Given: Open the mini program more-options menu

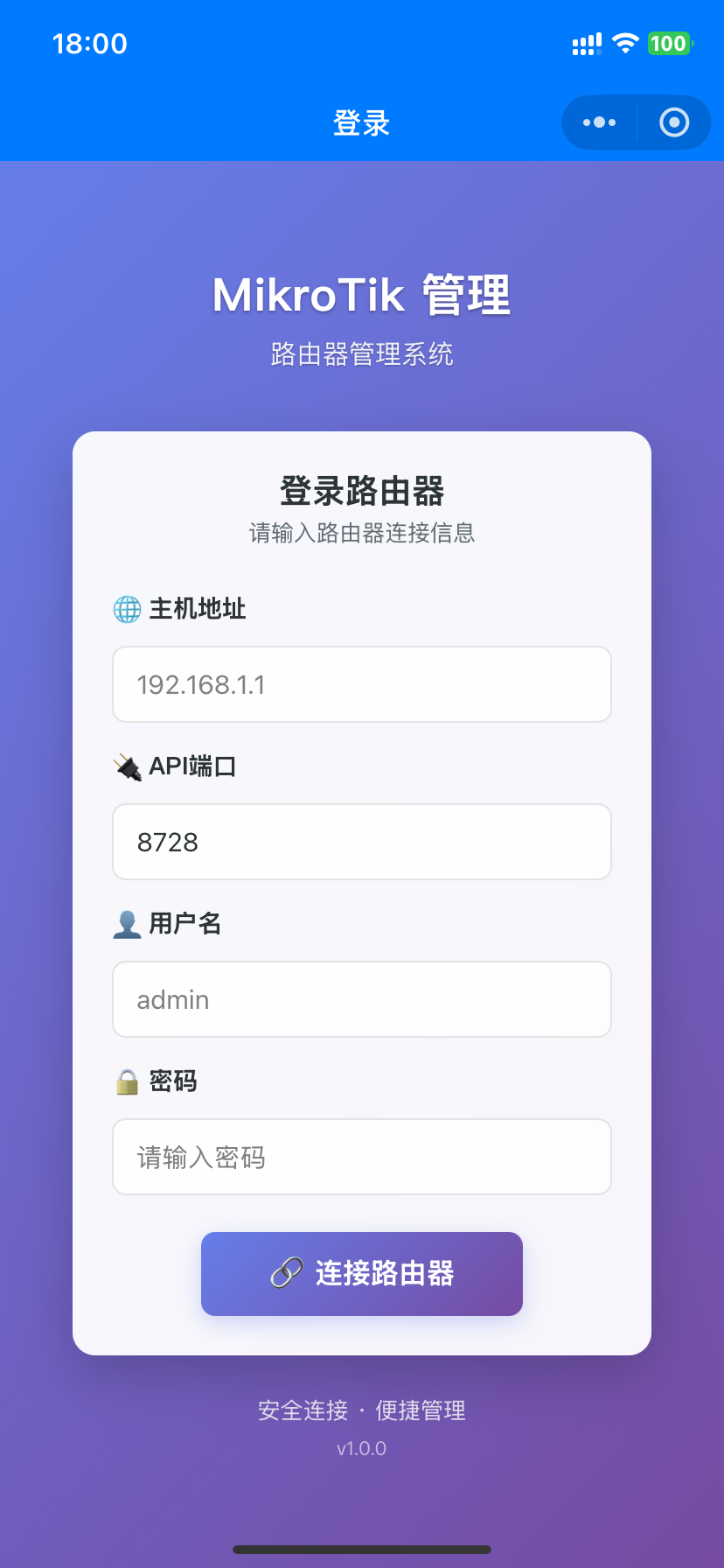Looking at the screenshot, I should click(599, 122).
